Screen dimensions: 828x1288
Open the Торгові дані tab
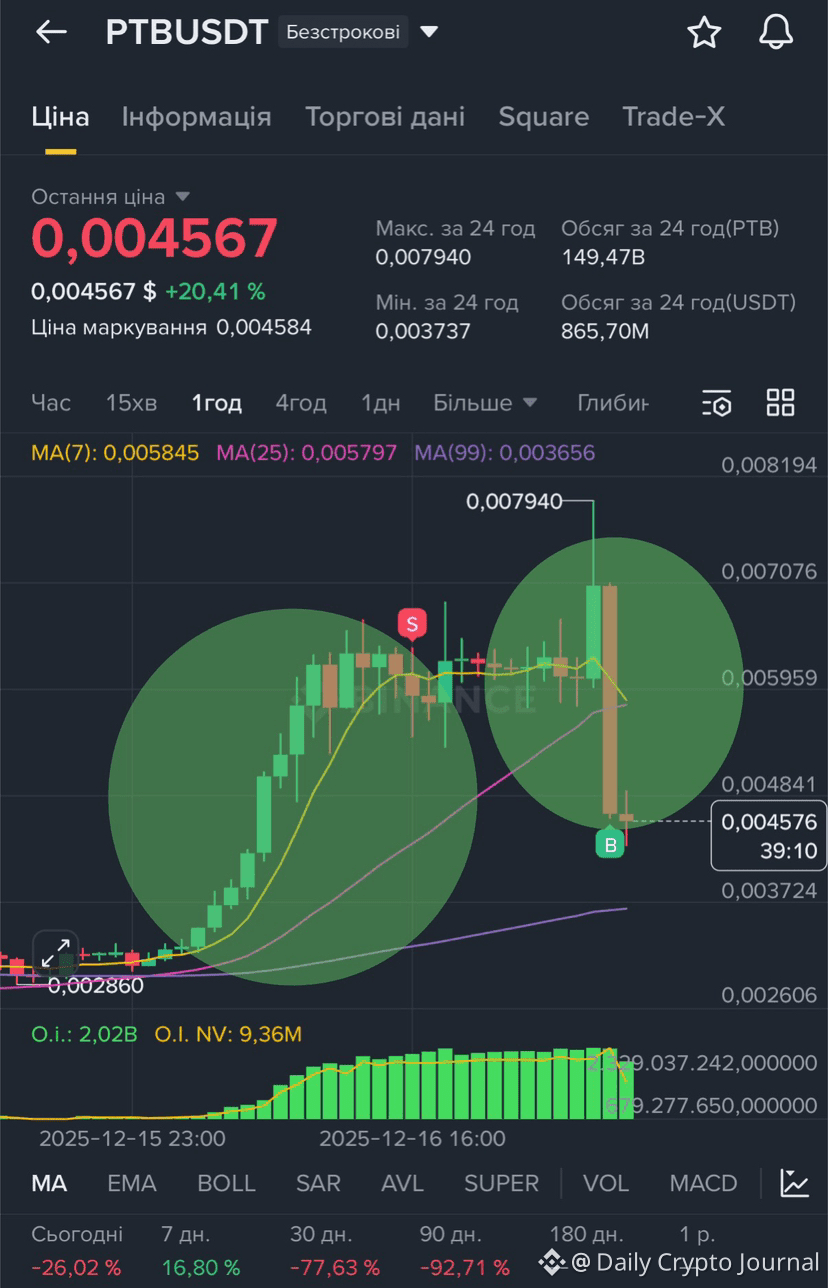pyautogui.click(x=385, y=117)
